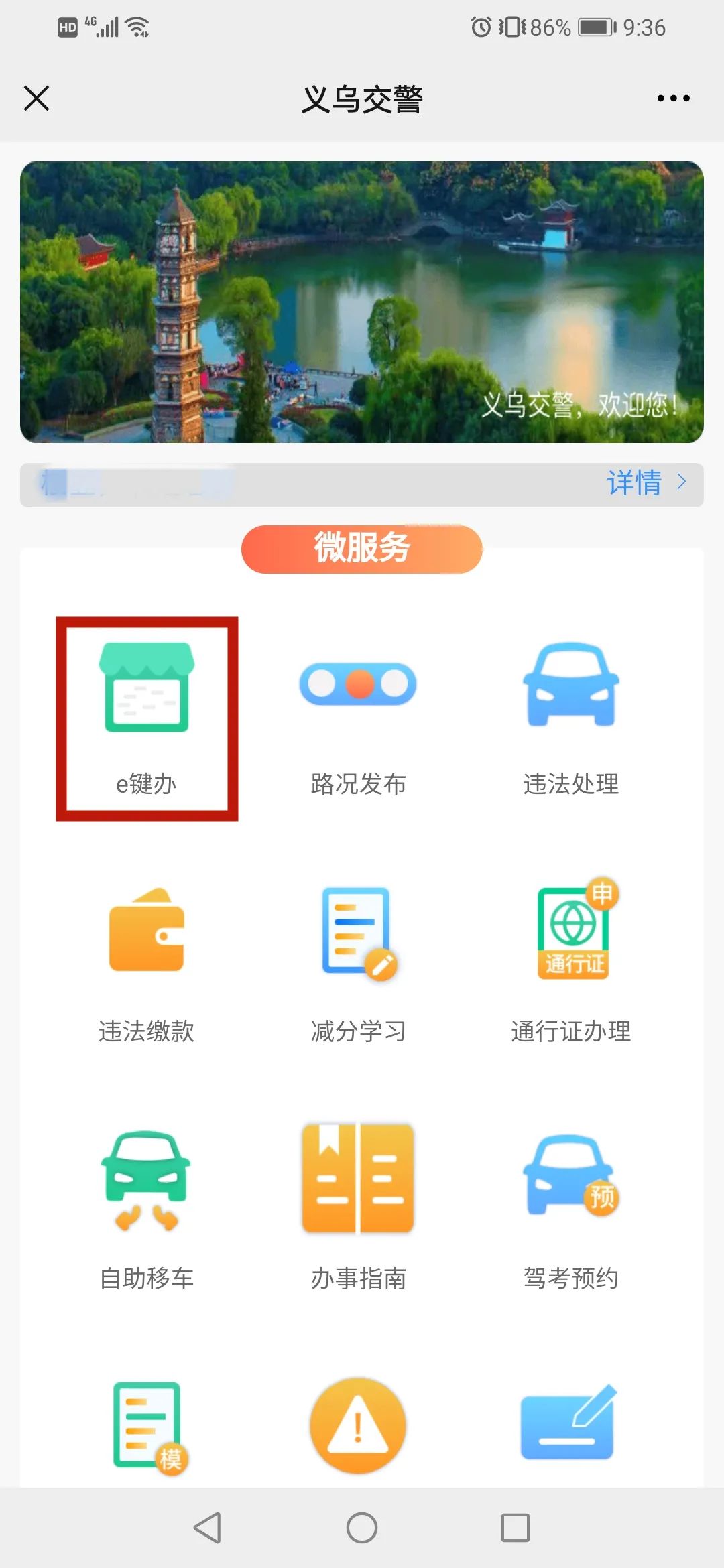
Task: Tap the 微服务 section banner
Action: point(361,547)
